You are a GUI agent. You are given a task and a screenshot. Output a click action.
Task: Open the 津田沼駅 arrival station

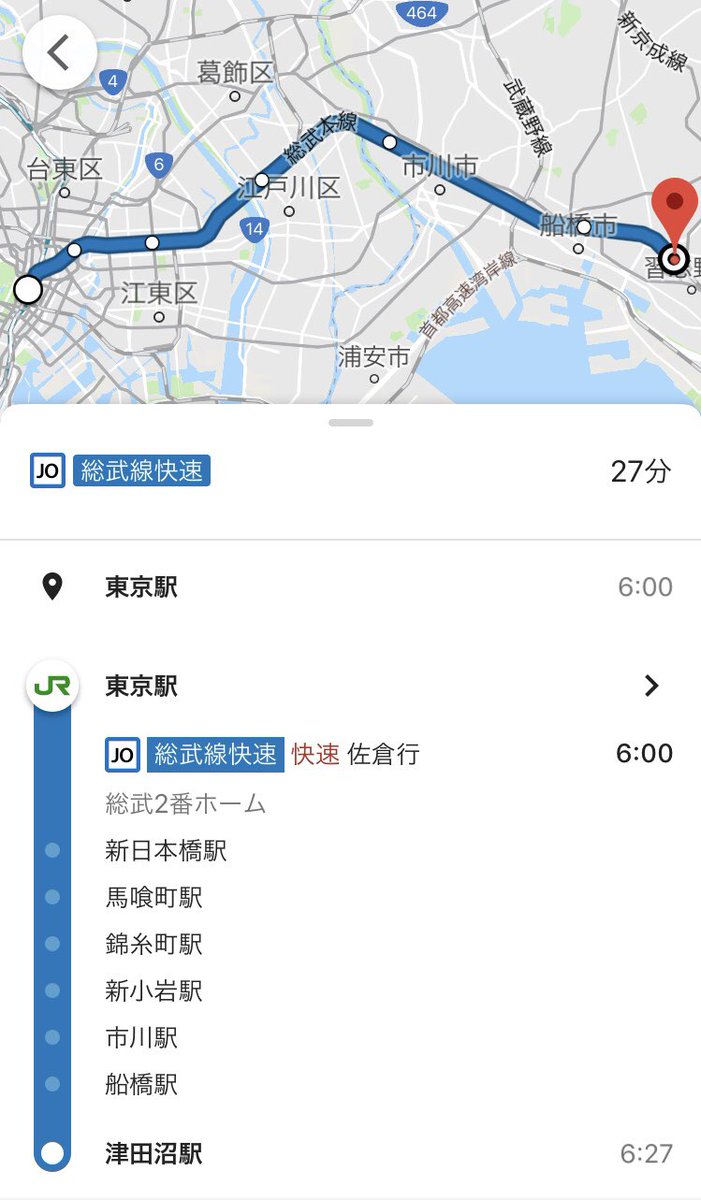pyautogui.click(x=154, y=1154)
